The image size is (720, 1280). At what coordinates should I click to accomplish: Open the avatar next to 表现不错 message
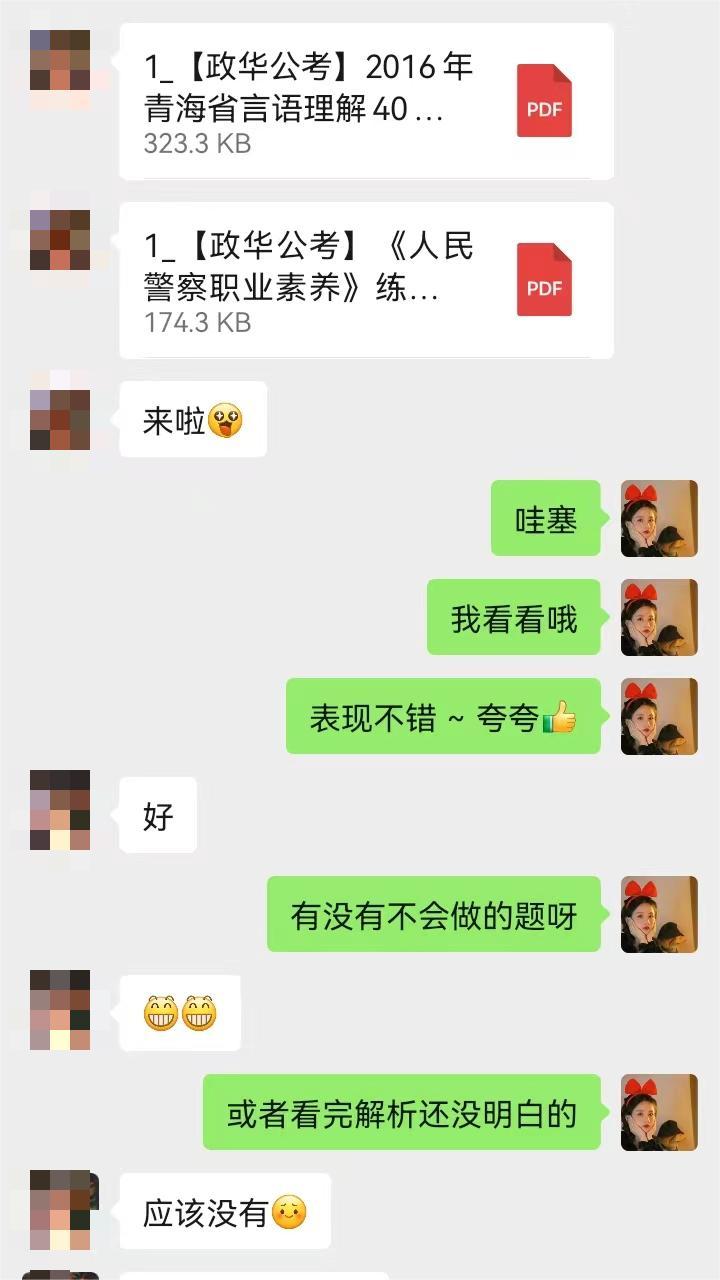pyautogui.click(x=659, y=716)
